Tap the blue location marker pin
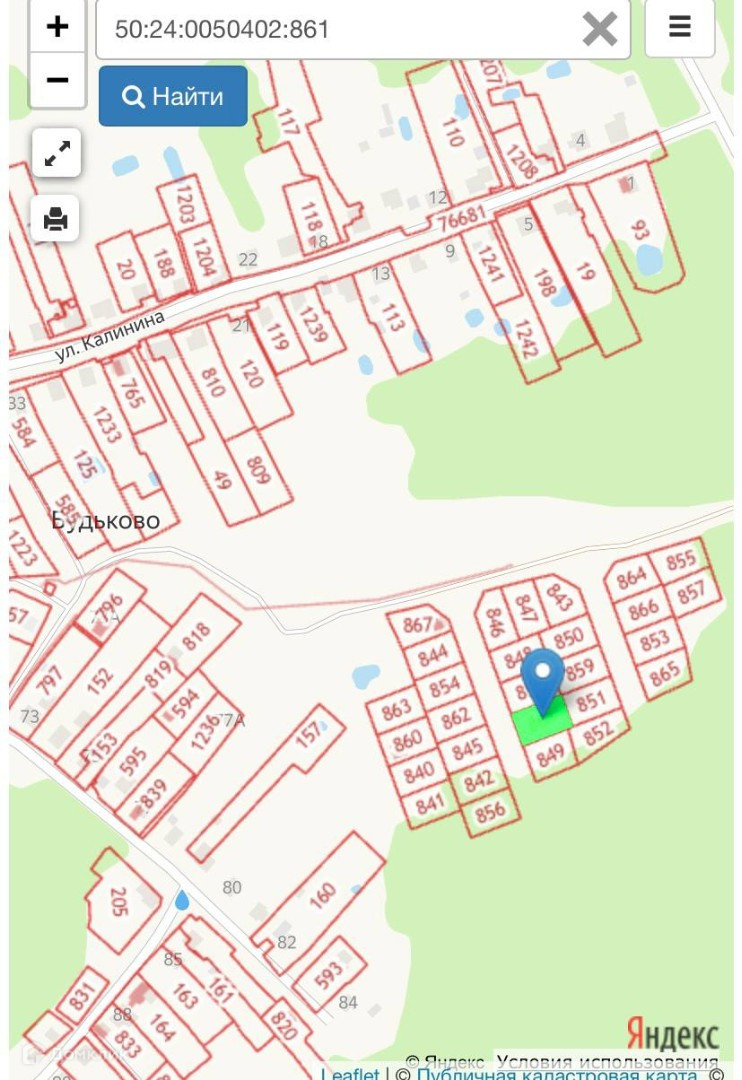742x1080 pixels. point(543,677)
